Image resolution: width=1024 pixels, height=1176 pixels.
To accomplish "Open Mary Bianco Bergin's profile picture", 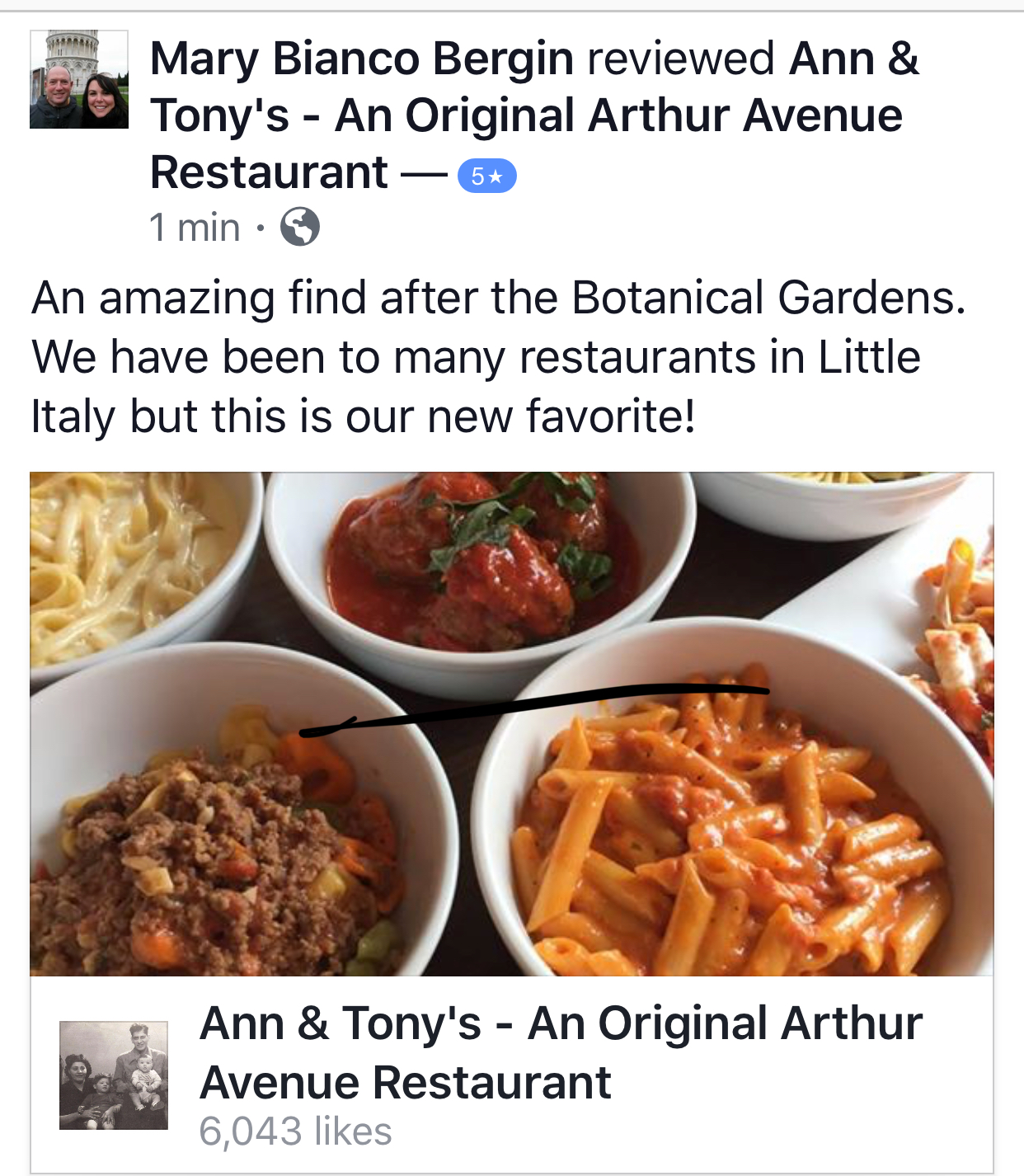I will pyautogui.click(x=79, y=80).
